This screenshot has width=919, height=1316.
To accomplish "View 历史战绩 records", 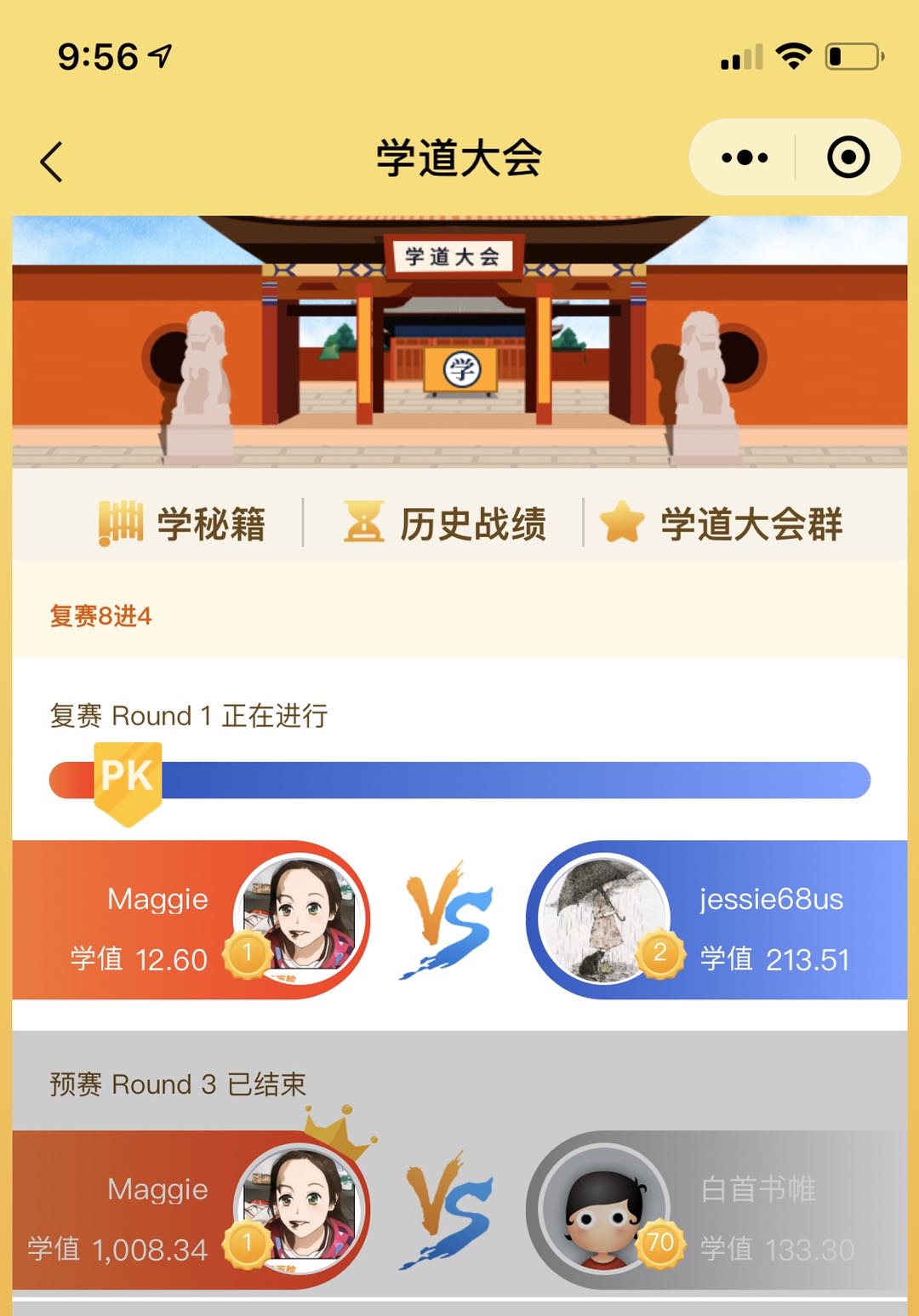I will (x=445, y=523).
